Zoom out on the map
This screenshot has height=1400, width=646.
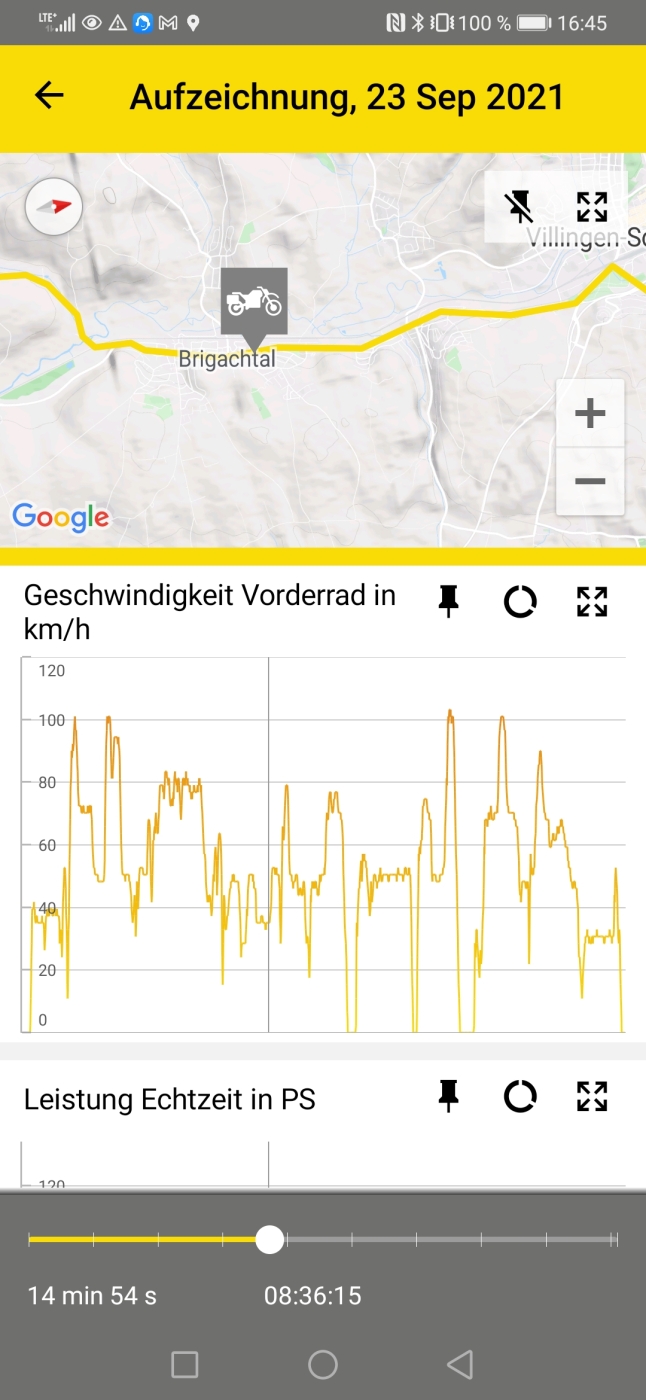click(x=590, y=481)
